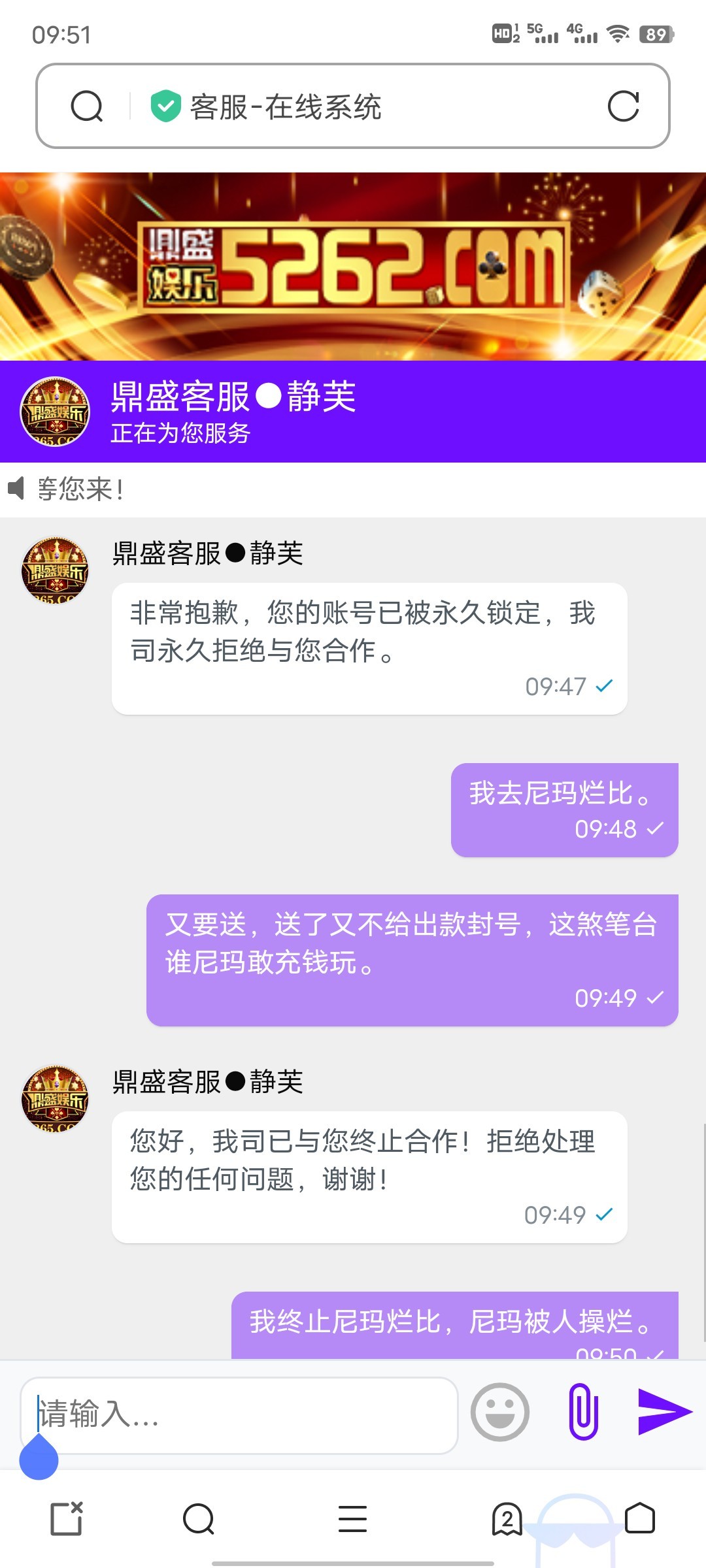Image resolution: width=706 pixels, height=1568 pixels.
Task: Open the tabs switcher showing 2
Action: [x=507, y=1518]
